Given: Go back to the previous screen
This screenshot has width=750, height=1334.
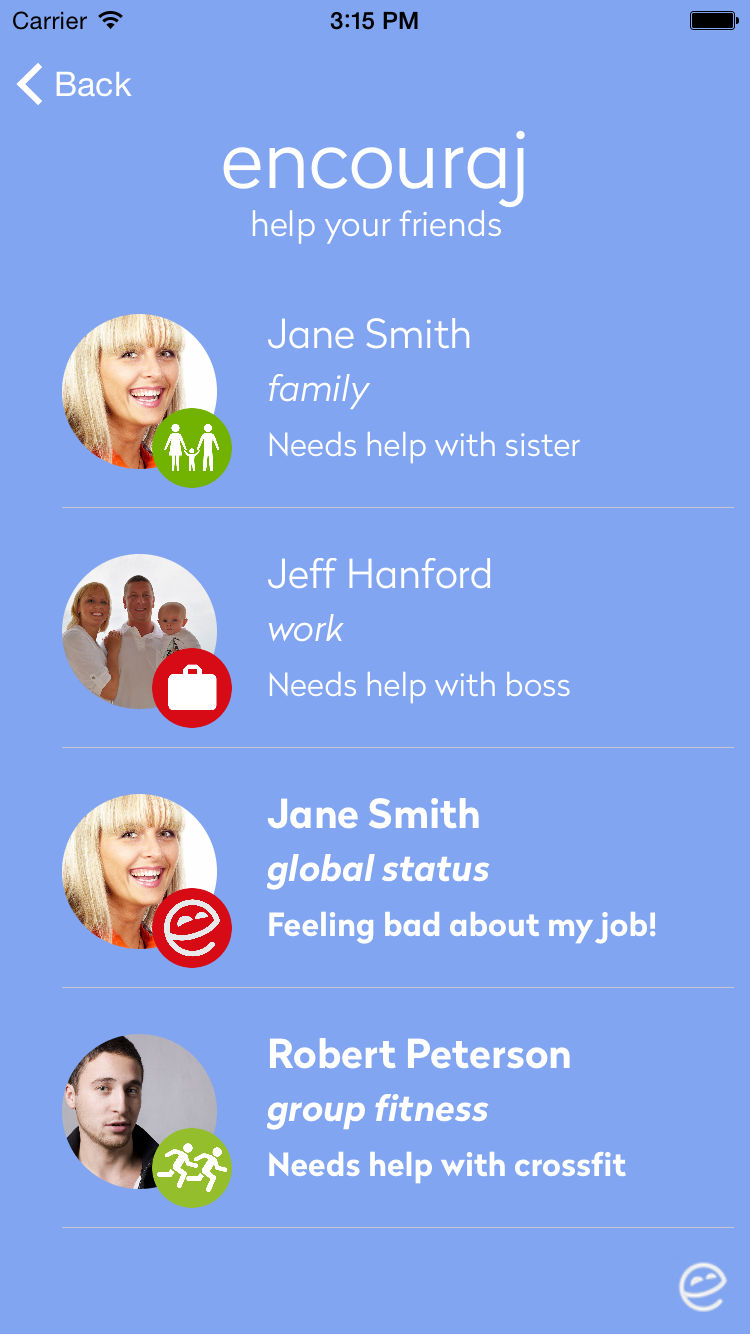Looking at the screenshot, I should (x=74, y=85).
